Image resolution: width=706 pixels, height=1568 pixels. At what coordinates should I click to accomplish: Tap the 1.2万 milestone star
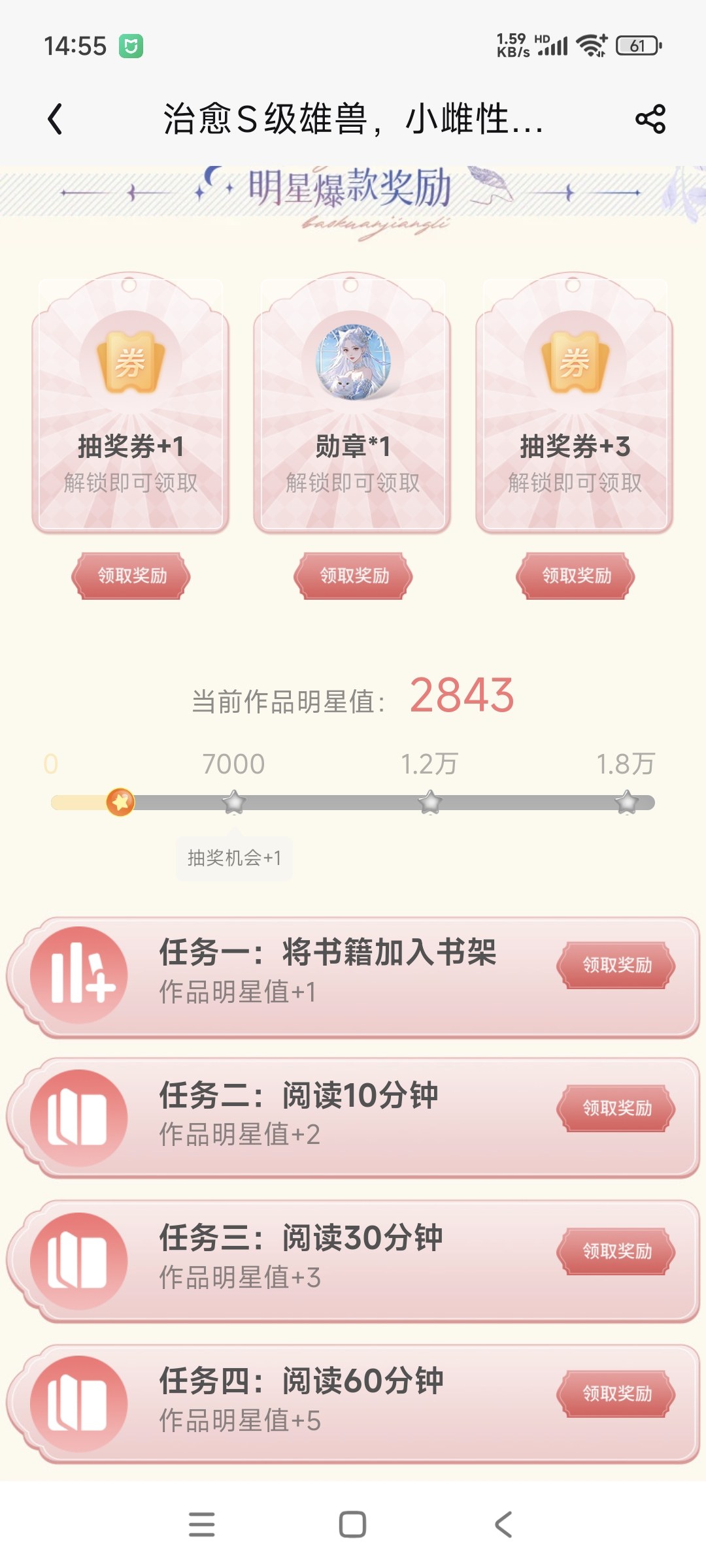click(x=430, y=802)
